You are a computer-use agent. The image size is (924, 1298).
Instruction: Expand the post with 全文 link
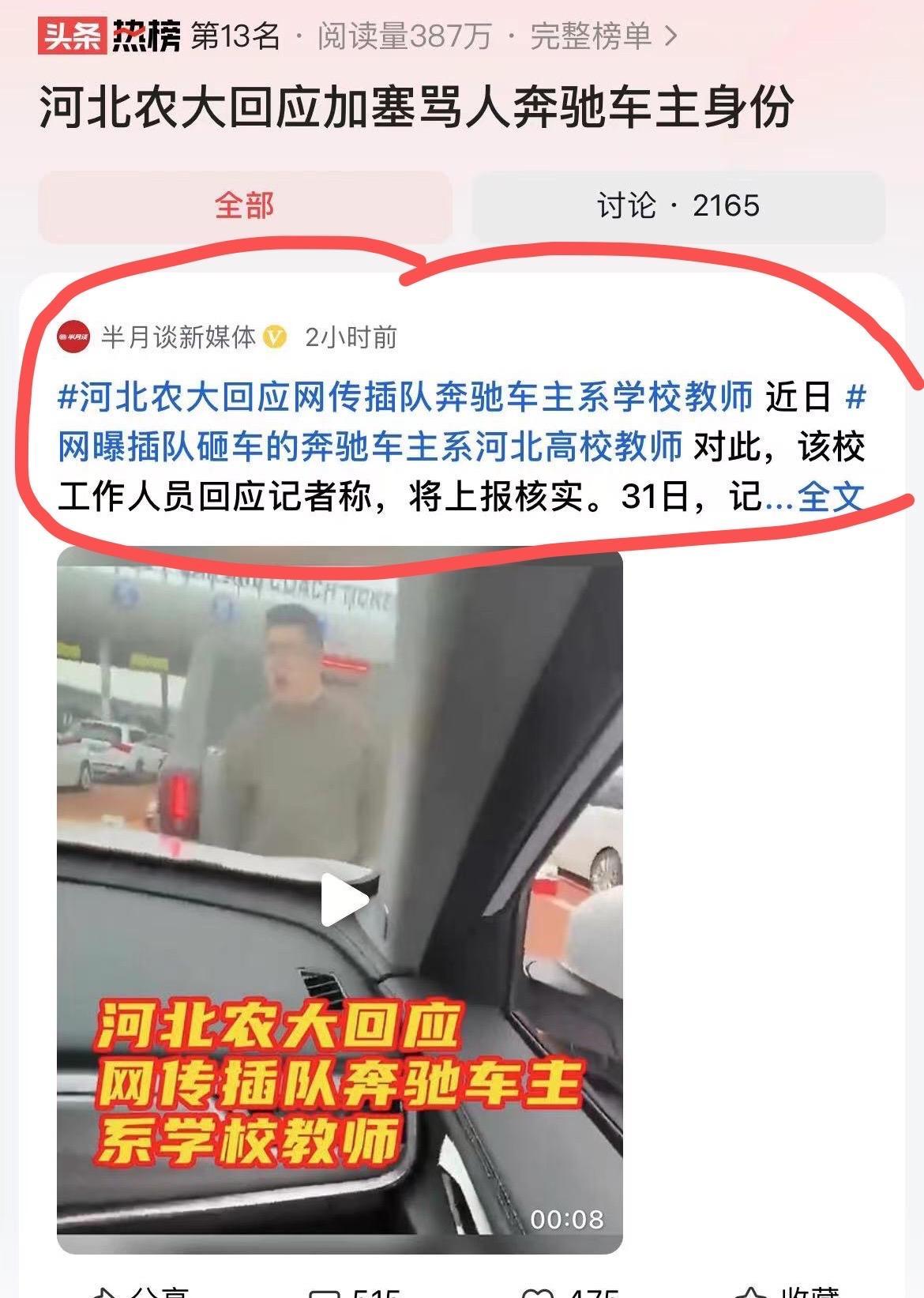(831, 497)
